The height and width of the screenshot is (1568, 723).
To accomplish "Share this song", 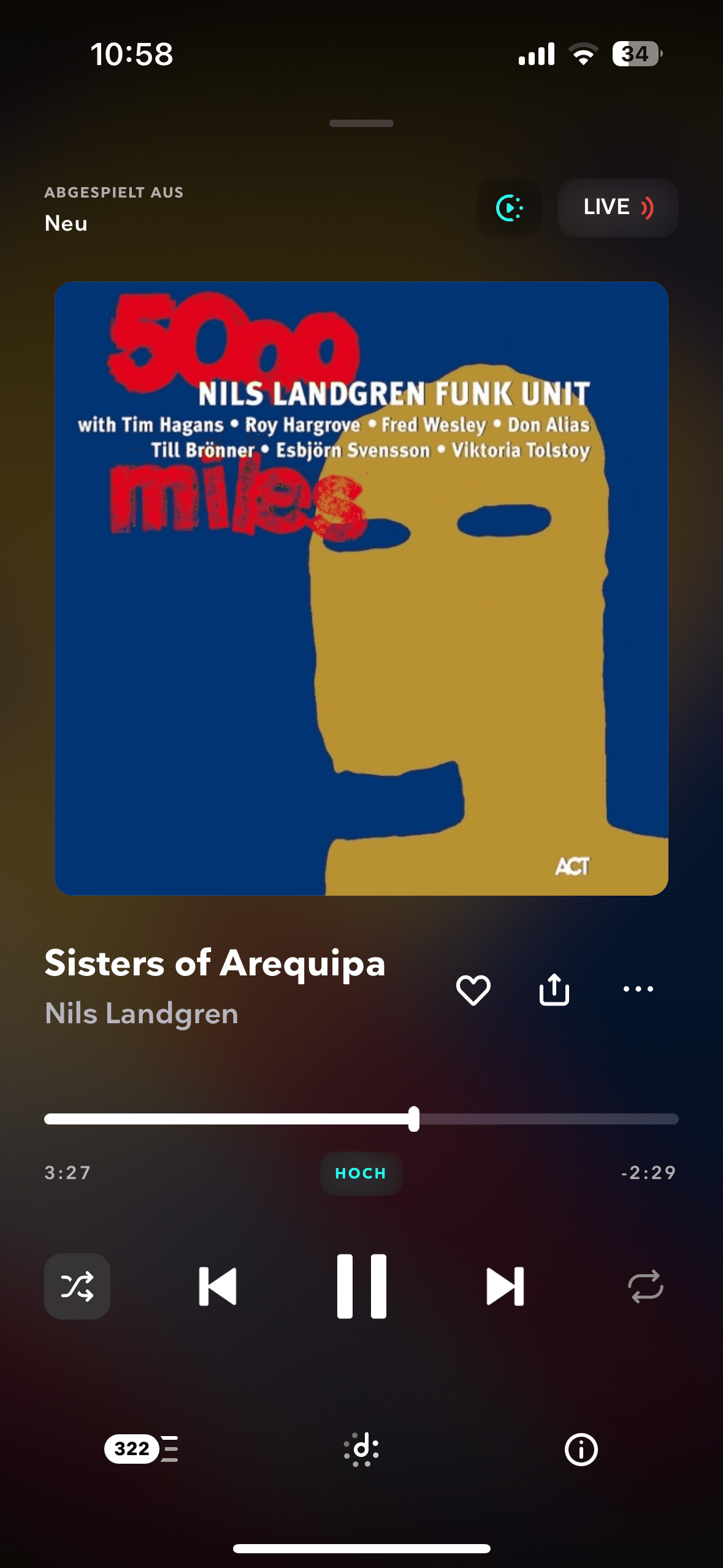I will tap(554, 990).
